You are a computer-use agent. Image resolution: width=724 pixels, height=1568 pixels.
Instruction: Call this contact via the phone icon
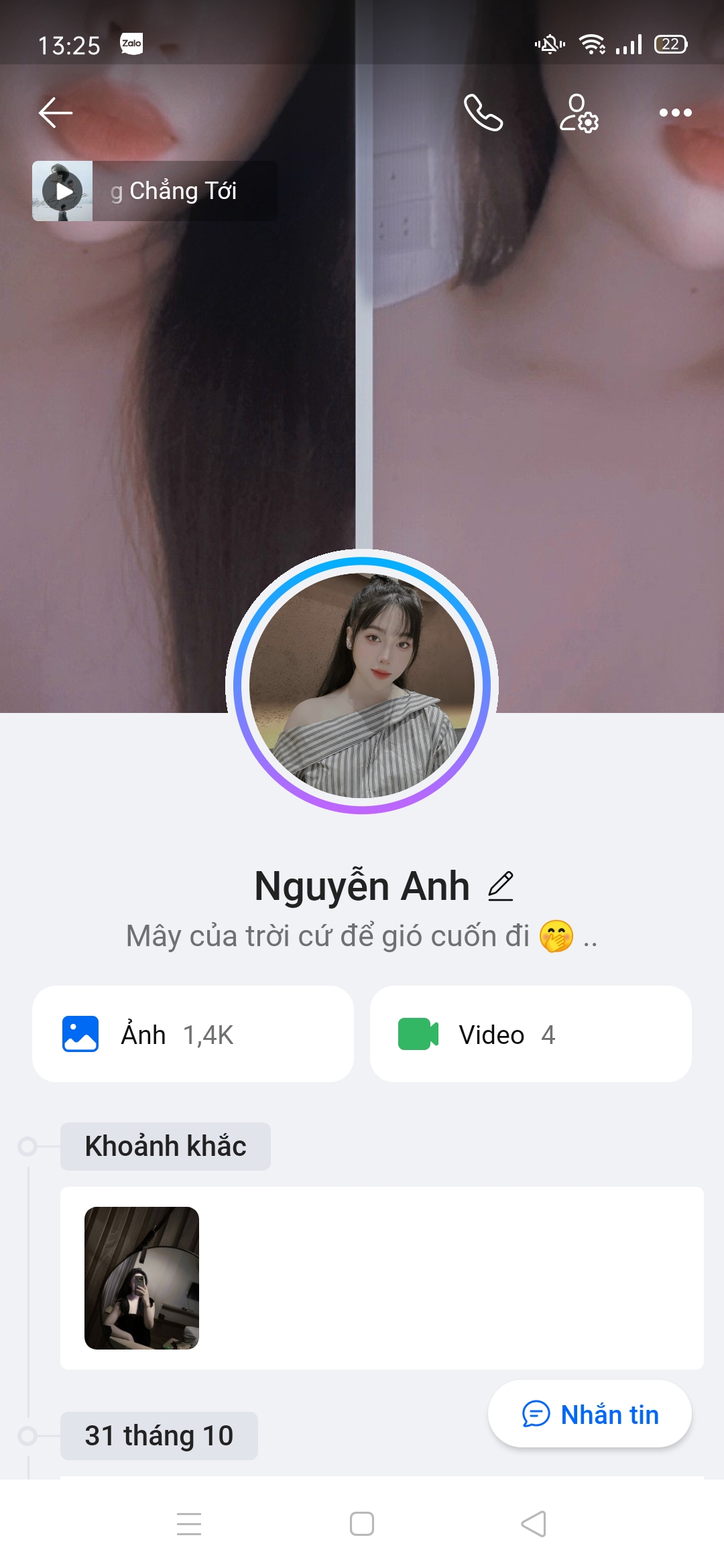(483, 113)
